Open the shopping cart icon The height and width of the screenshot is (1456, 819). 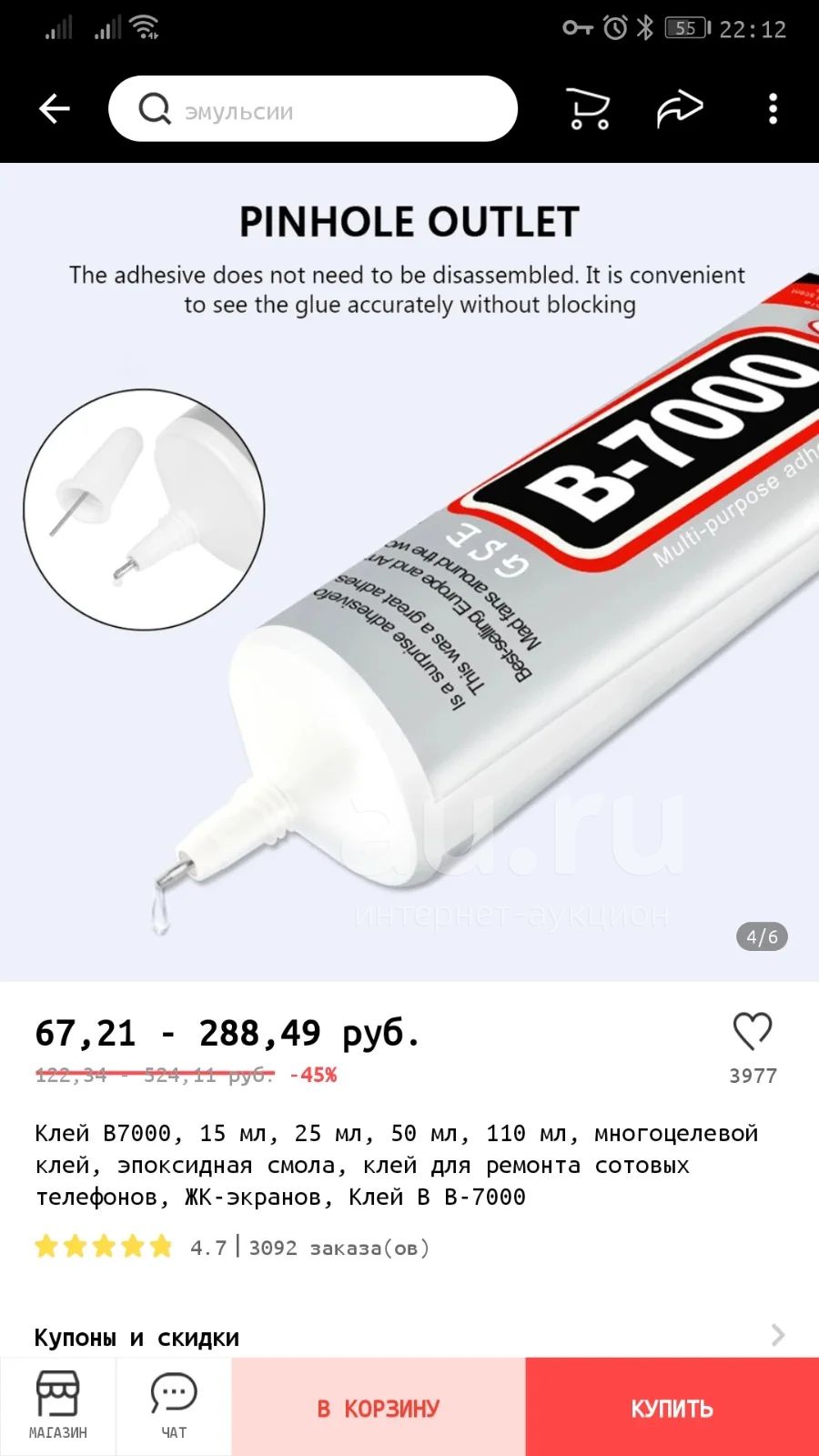click(x=588, y=109)
